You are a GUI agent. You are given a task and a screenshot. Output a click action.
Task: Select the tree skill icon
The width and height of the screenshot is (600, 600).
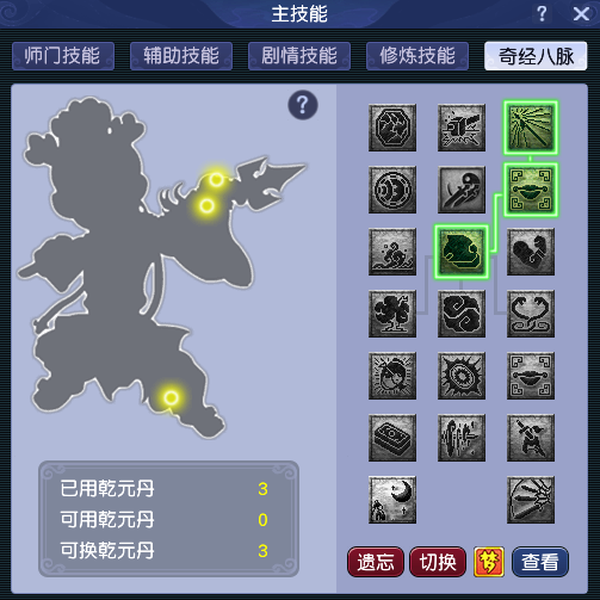click(392, 314)
